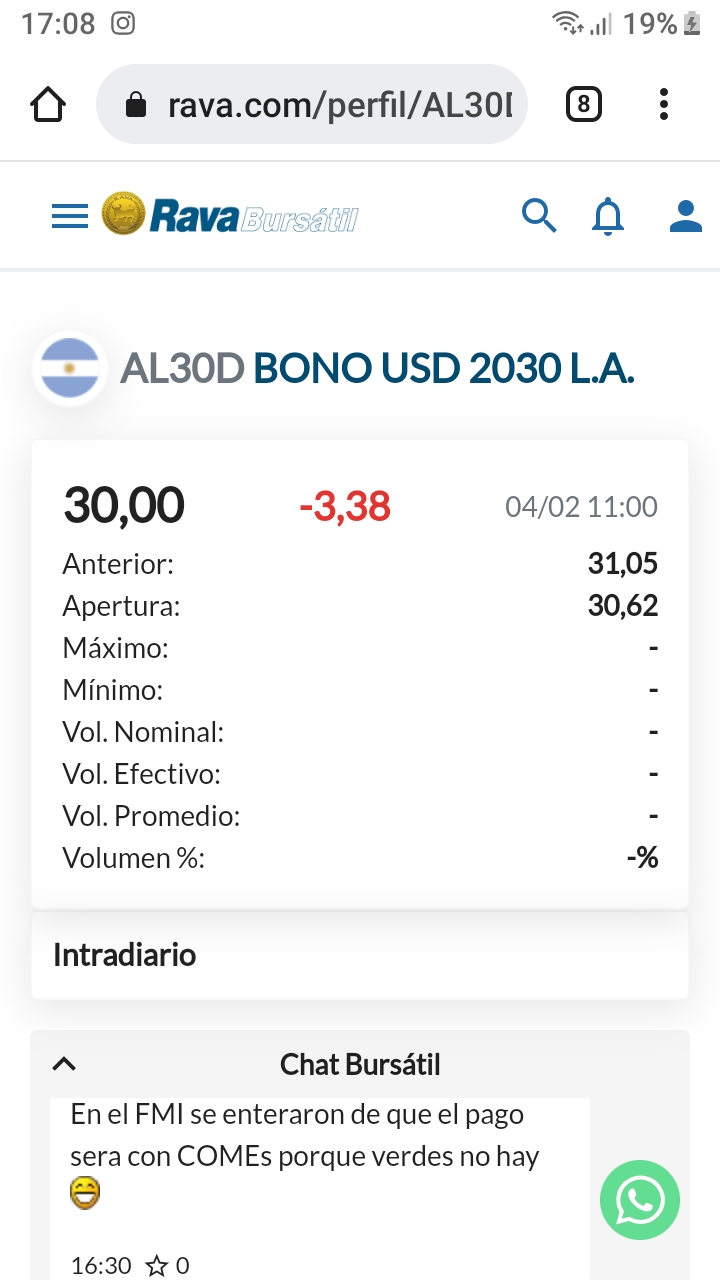720x1280 pixels.
Task: Go to the browser home page
Action: click(48, 105)
